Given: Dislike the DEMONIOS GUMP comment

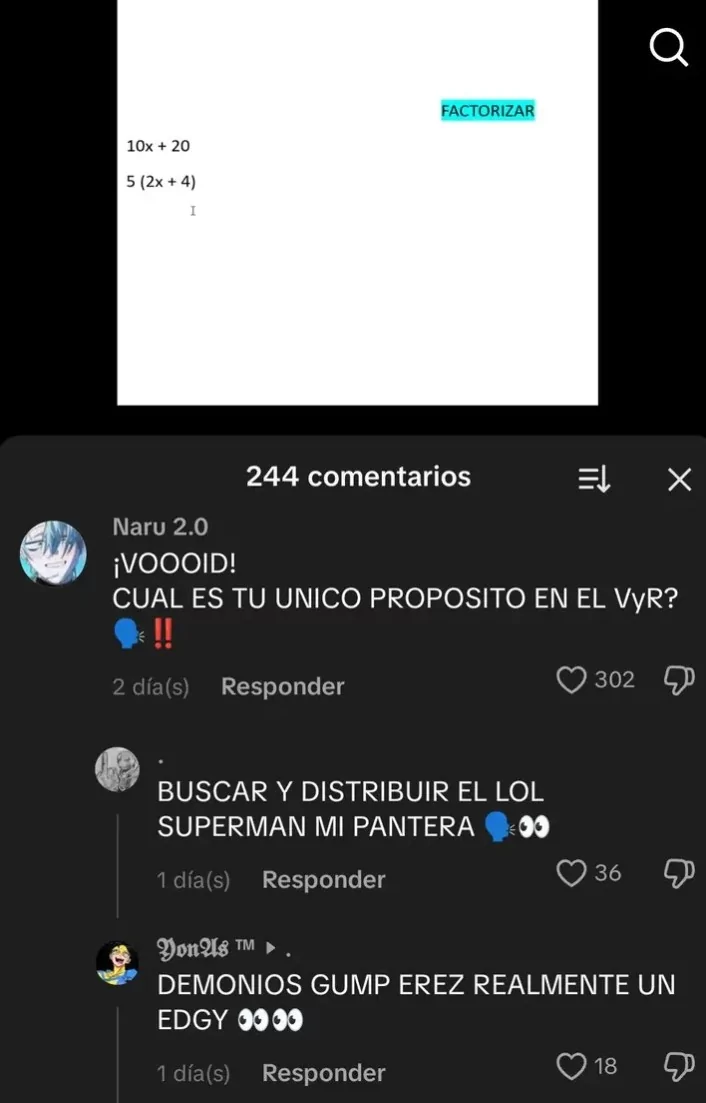Looking at the screenshot, I should tap(678, 1066).
